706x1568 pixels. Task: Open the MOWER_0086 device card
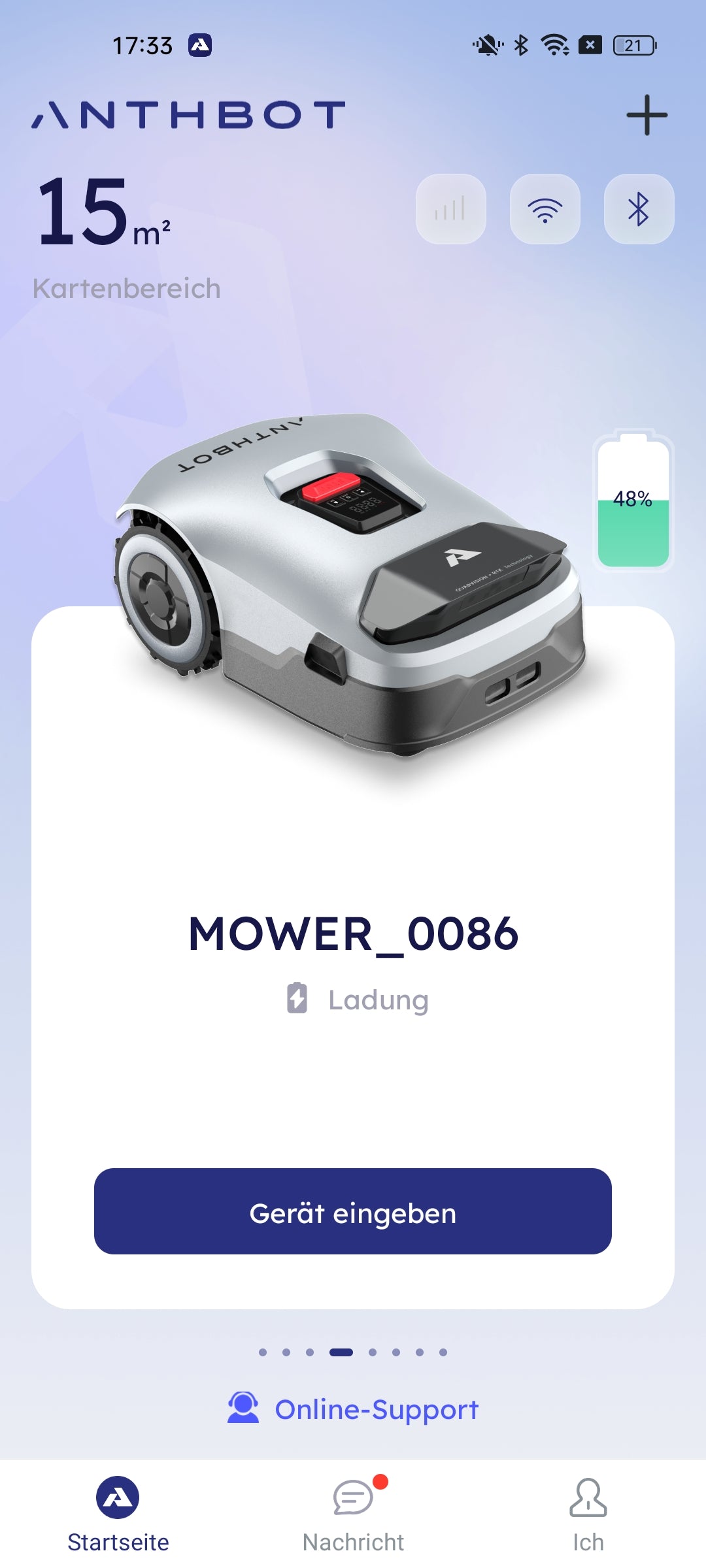[353, 934]
